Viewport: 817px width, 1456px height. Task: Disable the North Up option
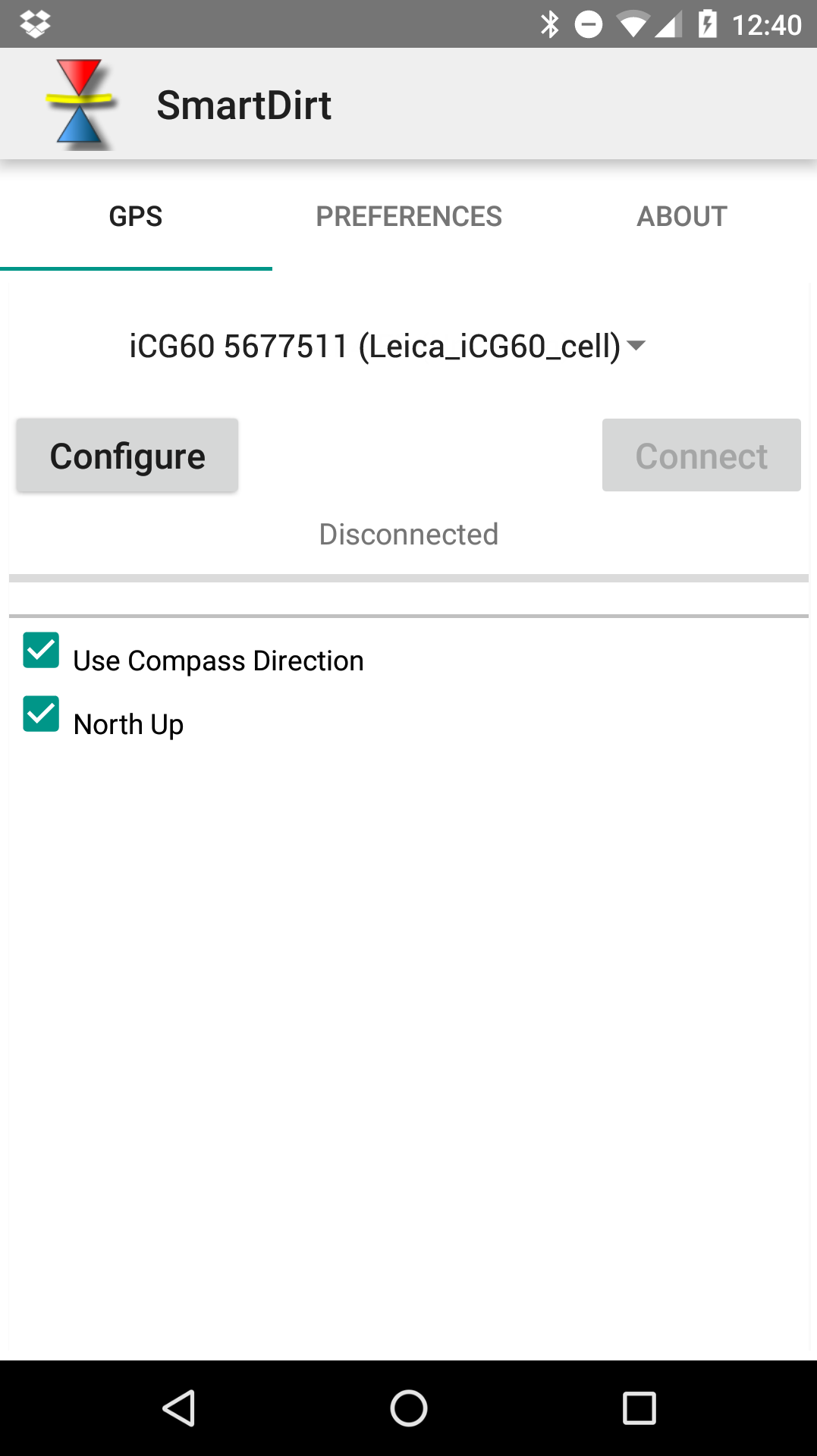tap(40, 713)
